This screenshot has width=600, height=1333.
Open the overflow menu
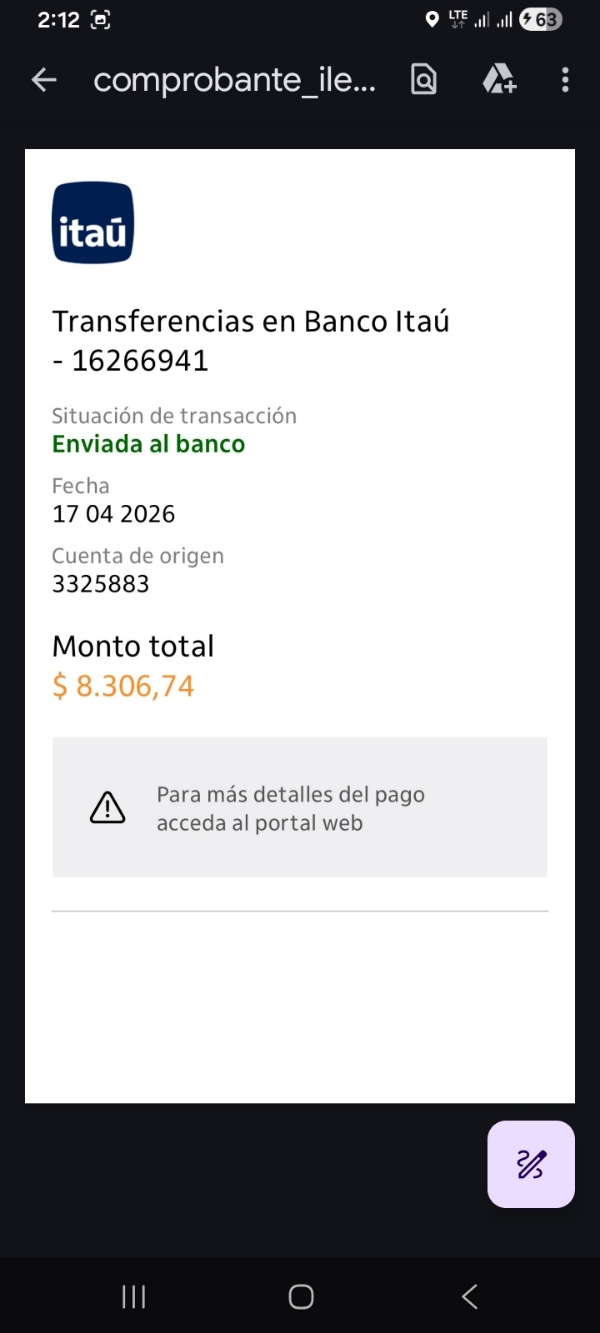point(565,80)
